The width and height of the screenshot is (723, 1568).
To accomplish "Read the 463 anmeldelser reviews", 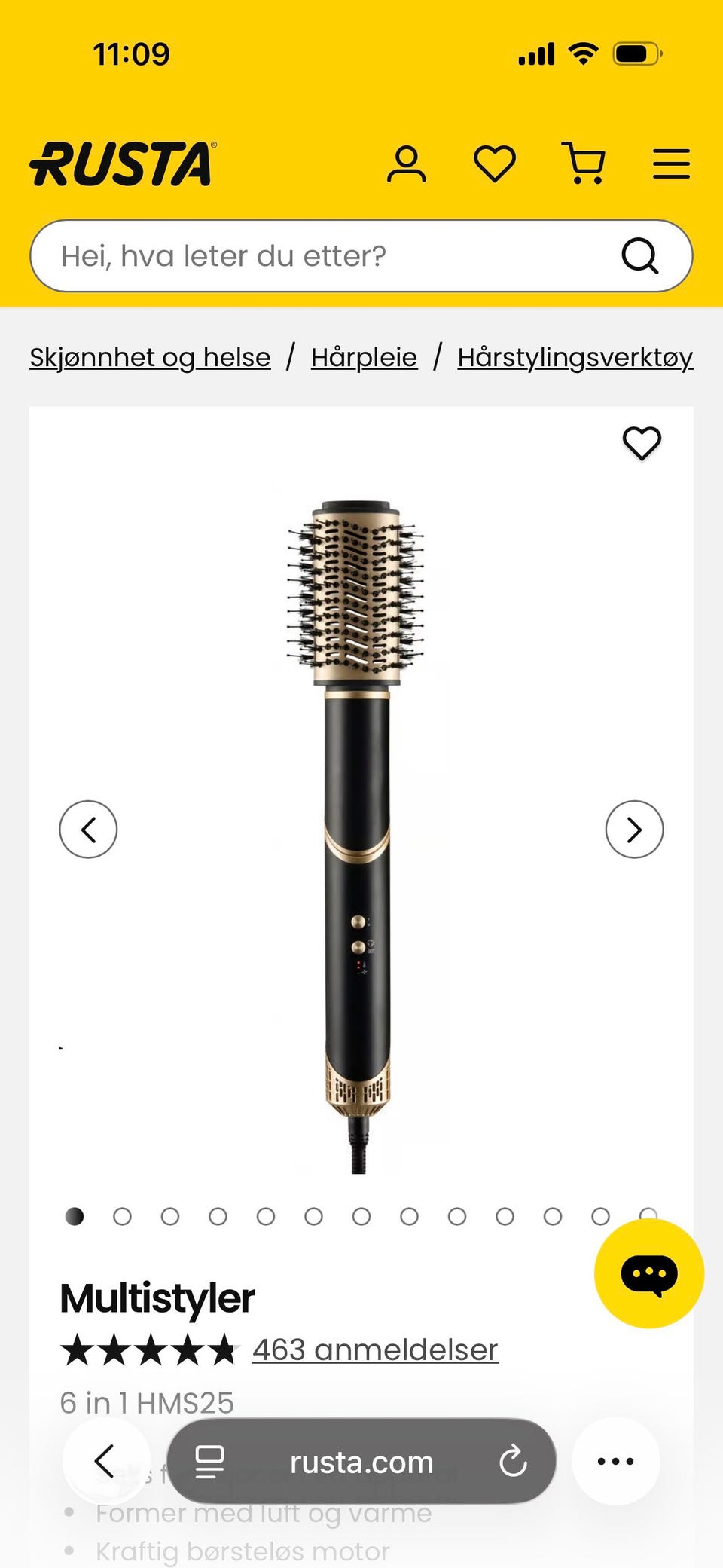I will tap(375, 1349).
